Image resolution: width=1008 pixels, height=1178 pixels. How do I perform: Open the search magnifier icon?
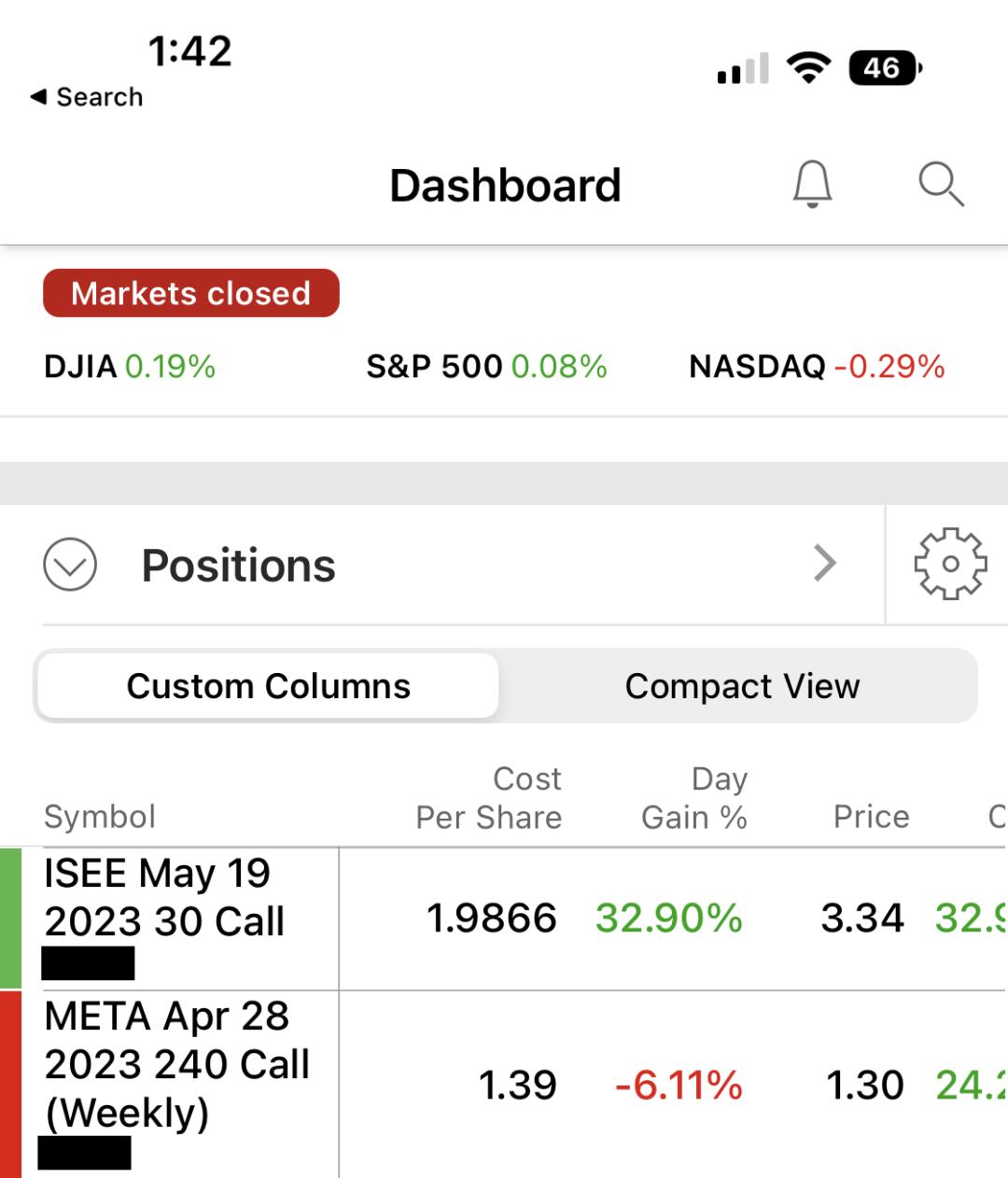tap(940, 184)
